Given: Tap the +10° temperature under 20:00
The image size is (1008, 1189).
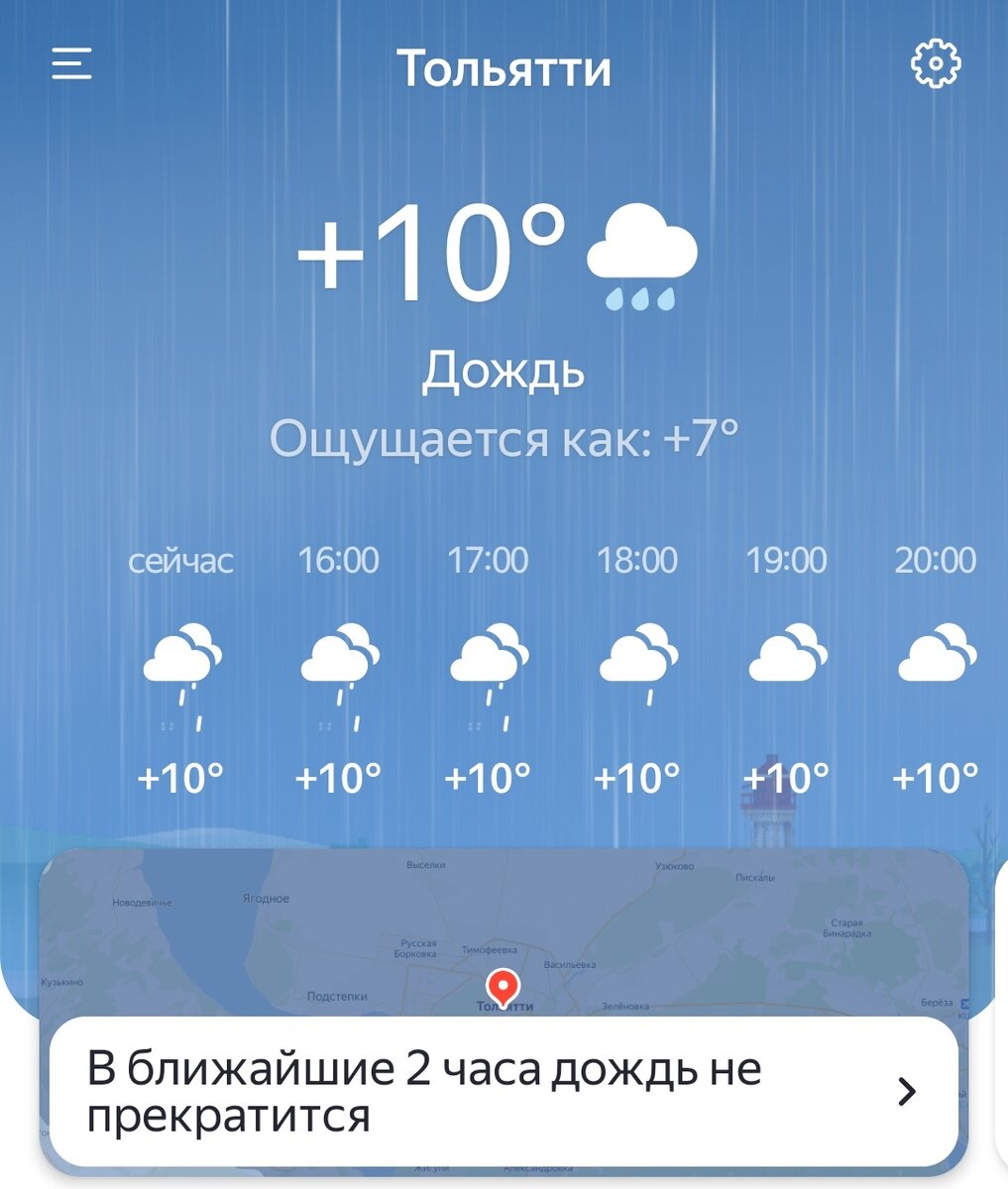Looking at the screenshot, I should (937, 777).
